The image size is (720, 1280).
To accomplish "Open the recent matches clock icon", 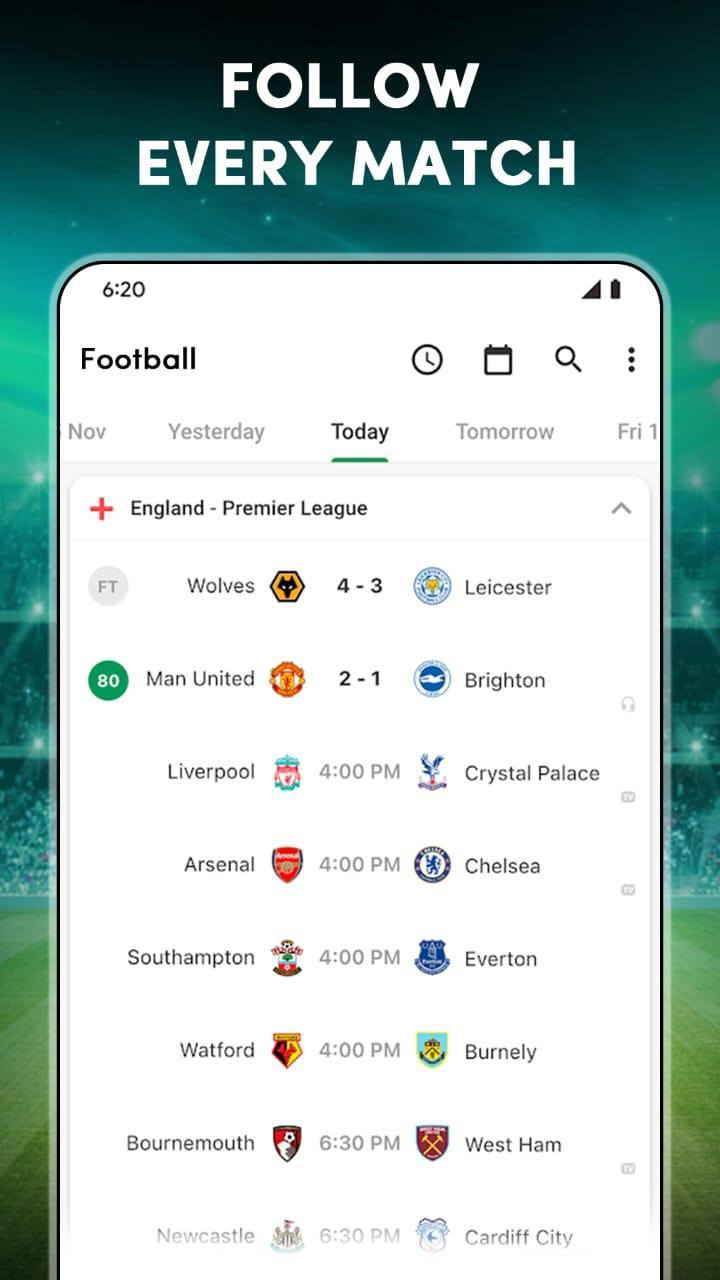I will pyautogui.click(x=428, y=359).
